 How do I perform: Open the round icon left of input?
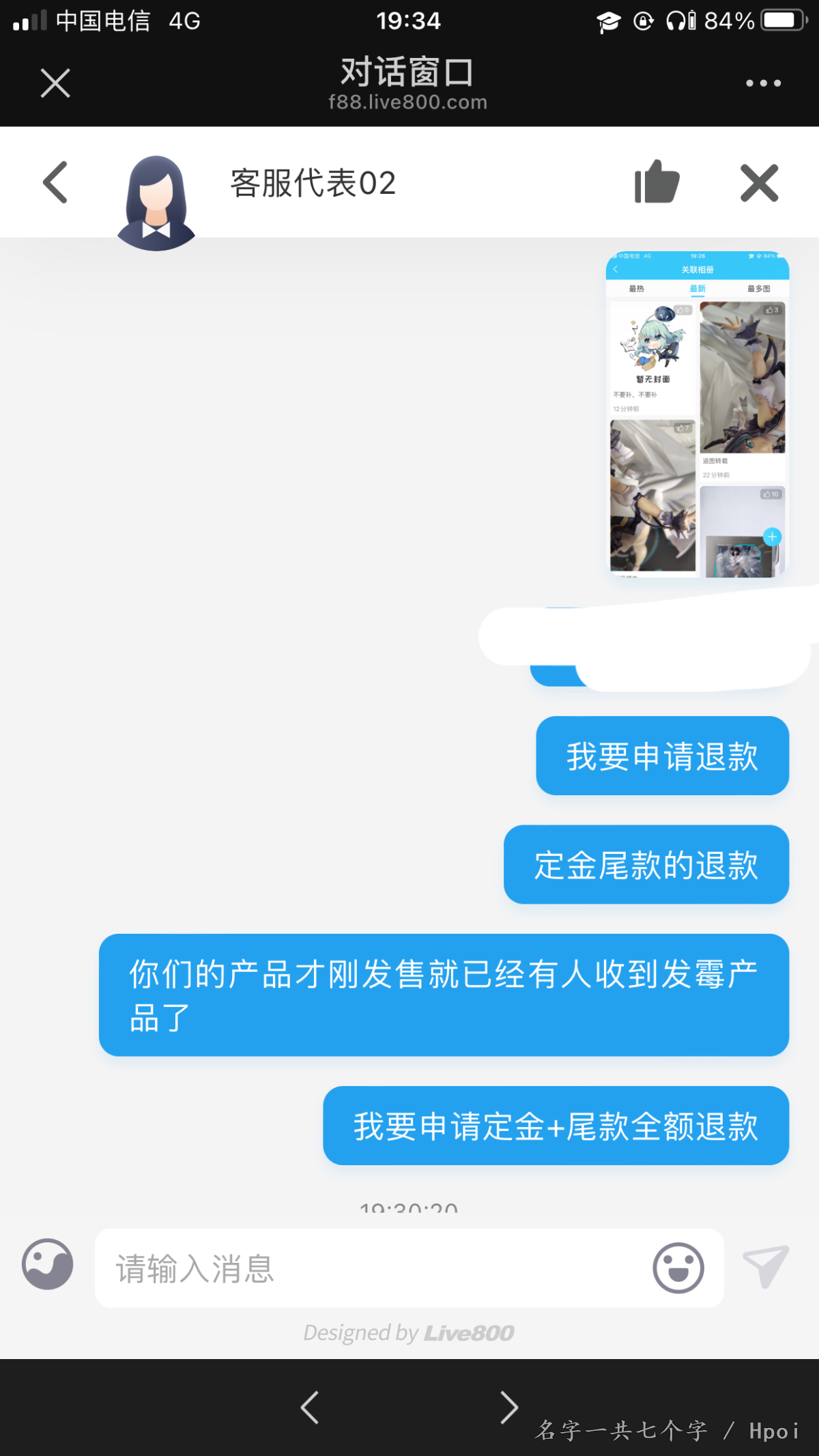tap(48, 1264)
